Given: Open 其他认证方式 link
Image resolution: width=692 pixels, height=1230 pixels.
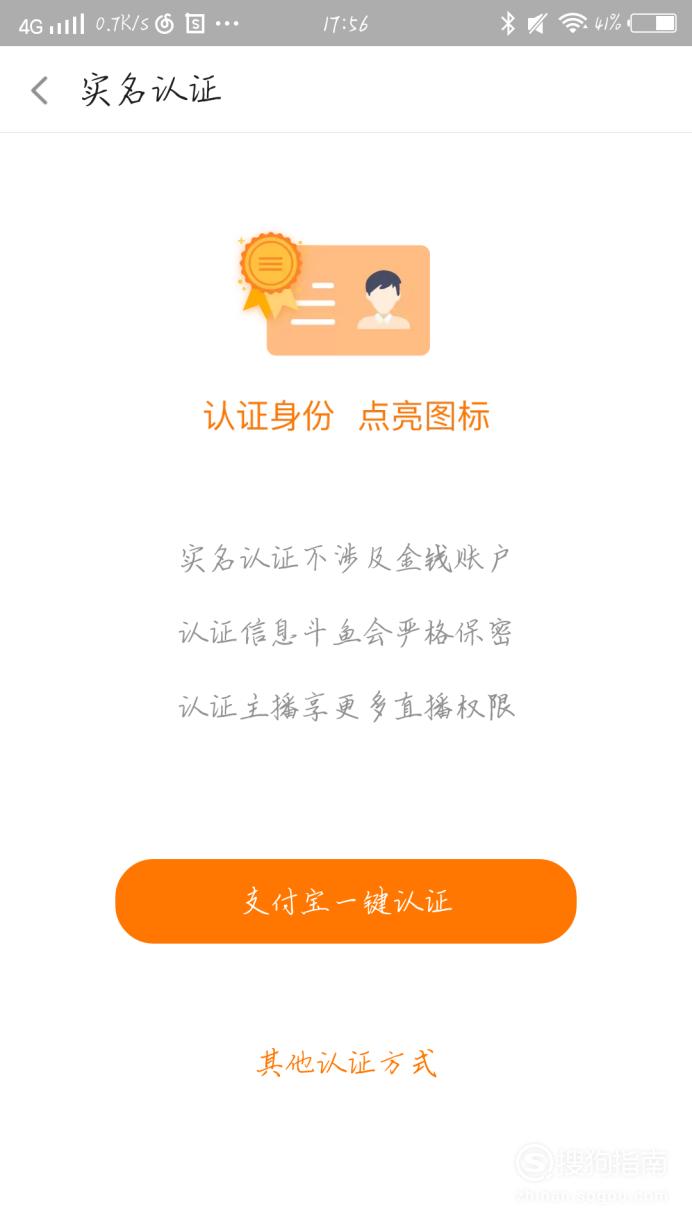Looking at the screenshot, I should (x=347, y=1062).
